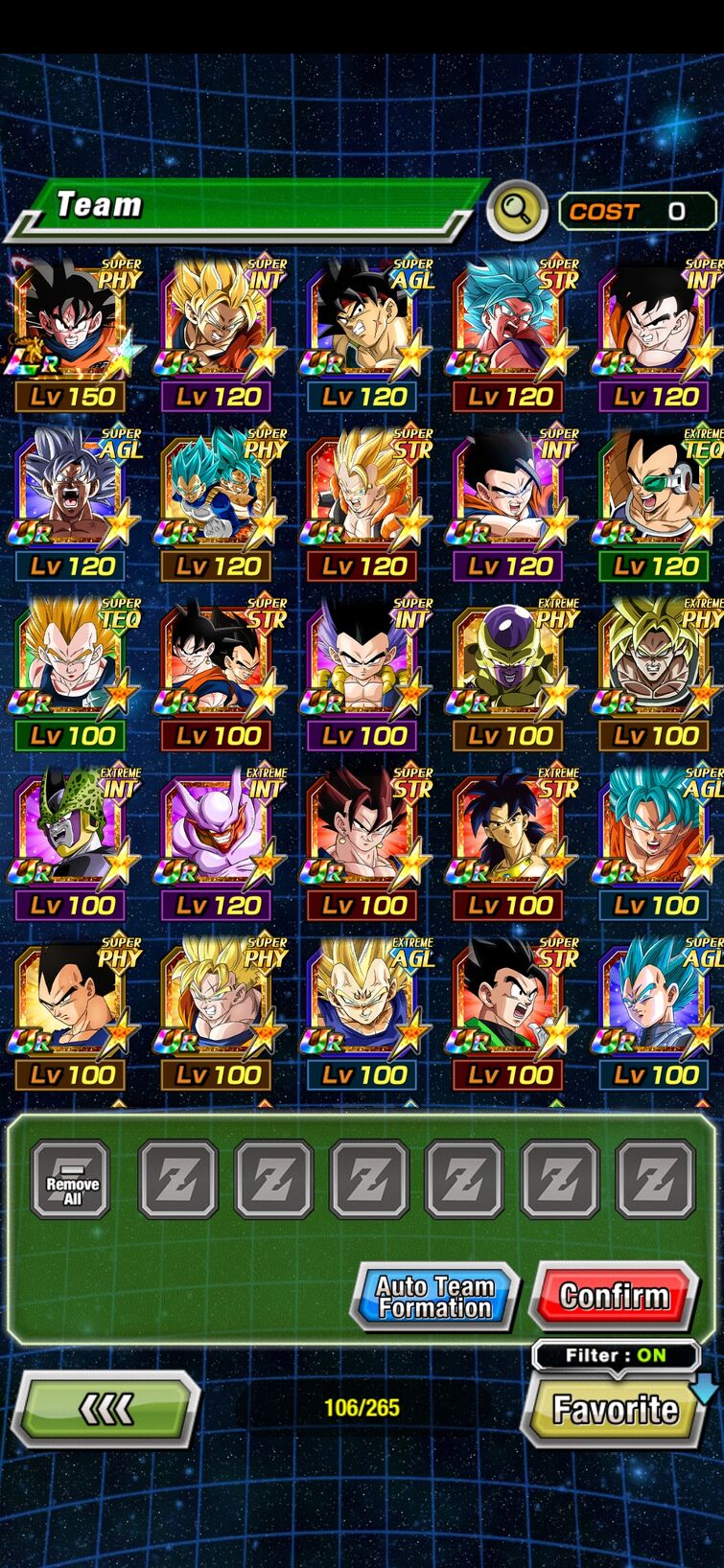Use Auto Team Formation
Image resolution: width=724 pixels, height=1568 pixels.
click(435, 1297)
